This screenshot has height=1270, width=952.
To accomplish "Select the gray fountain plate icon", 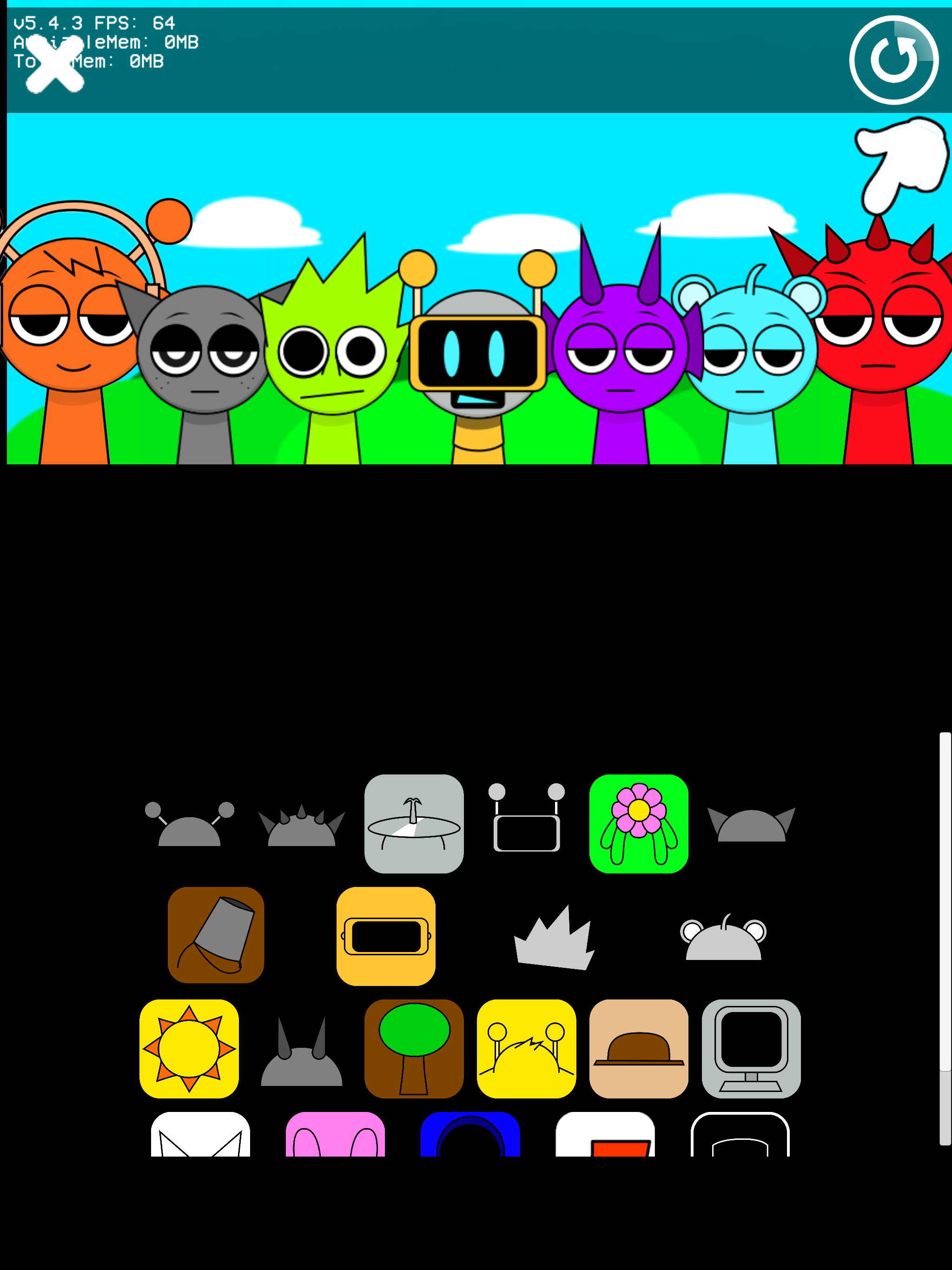I will point(414,823).
